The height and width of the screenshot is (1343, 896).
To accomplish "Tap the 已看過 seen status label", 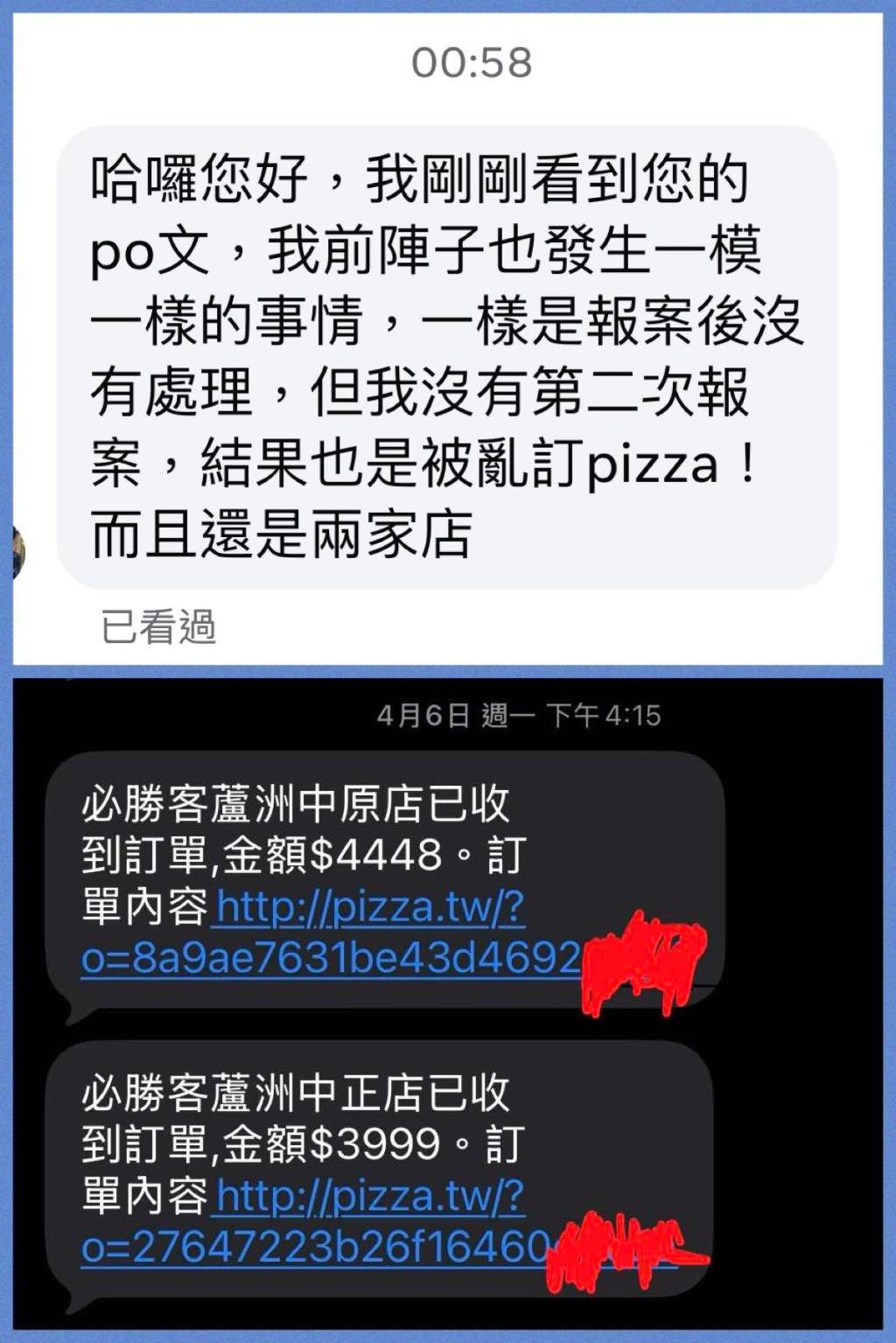I will tap(157, 623).
